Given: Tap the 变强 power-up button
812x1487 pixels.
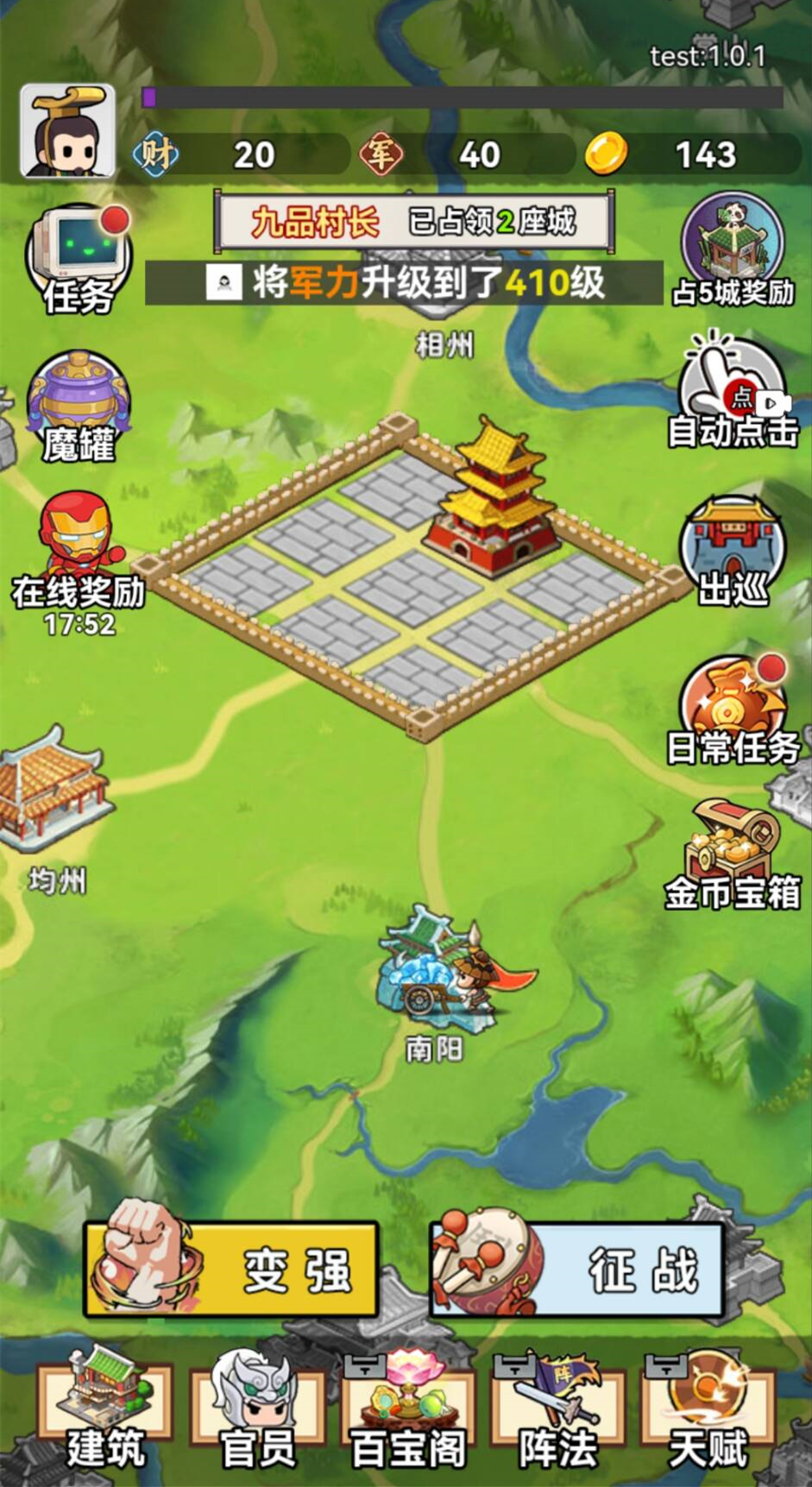Looking at the screenshot, I should click(231, 1269).
